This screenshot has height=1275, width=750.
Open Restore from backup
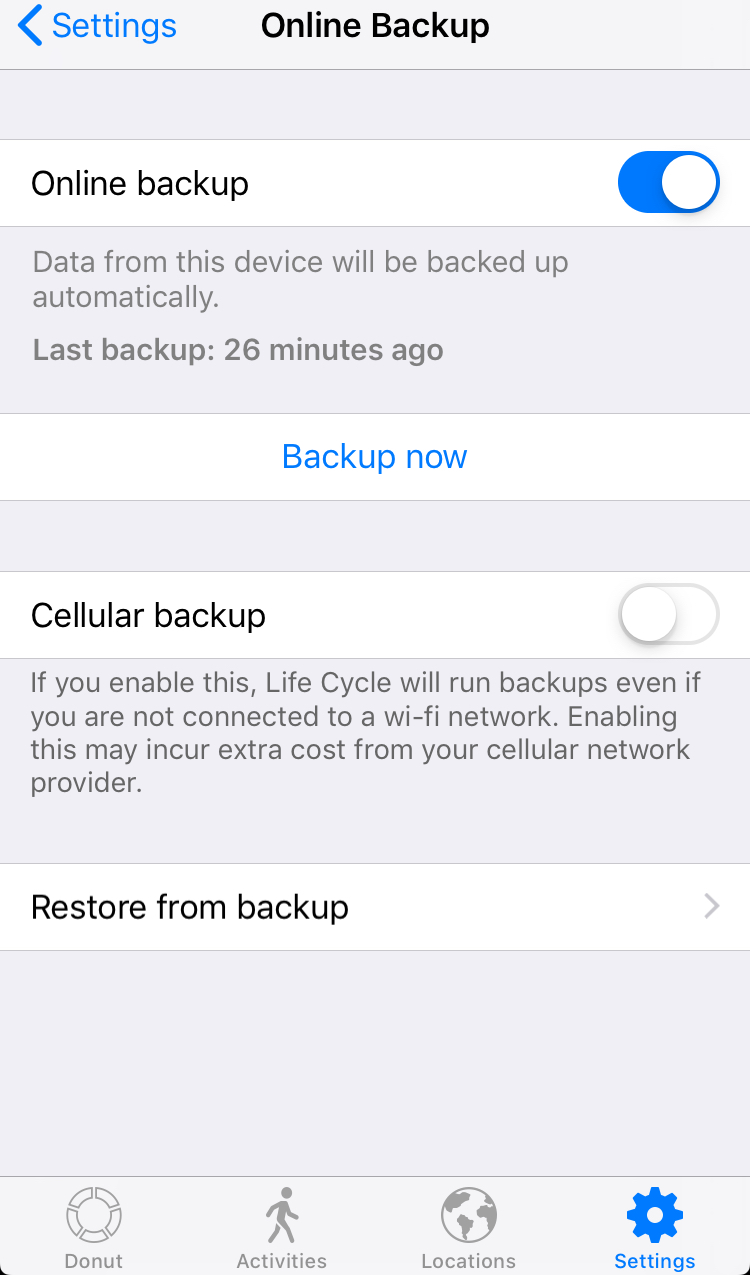point(375,907)
